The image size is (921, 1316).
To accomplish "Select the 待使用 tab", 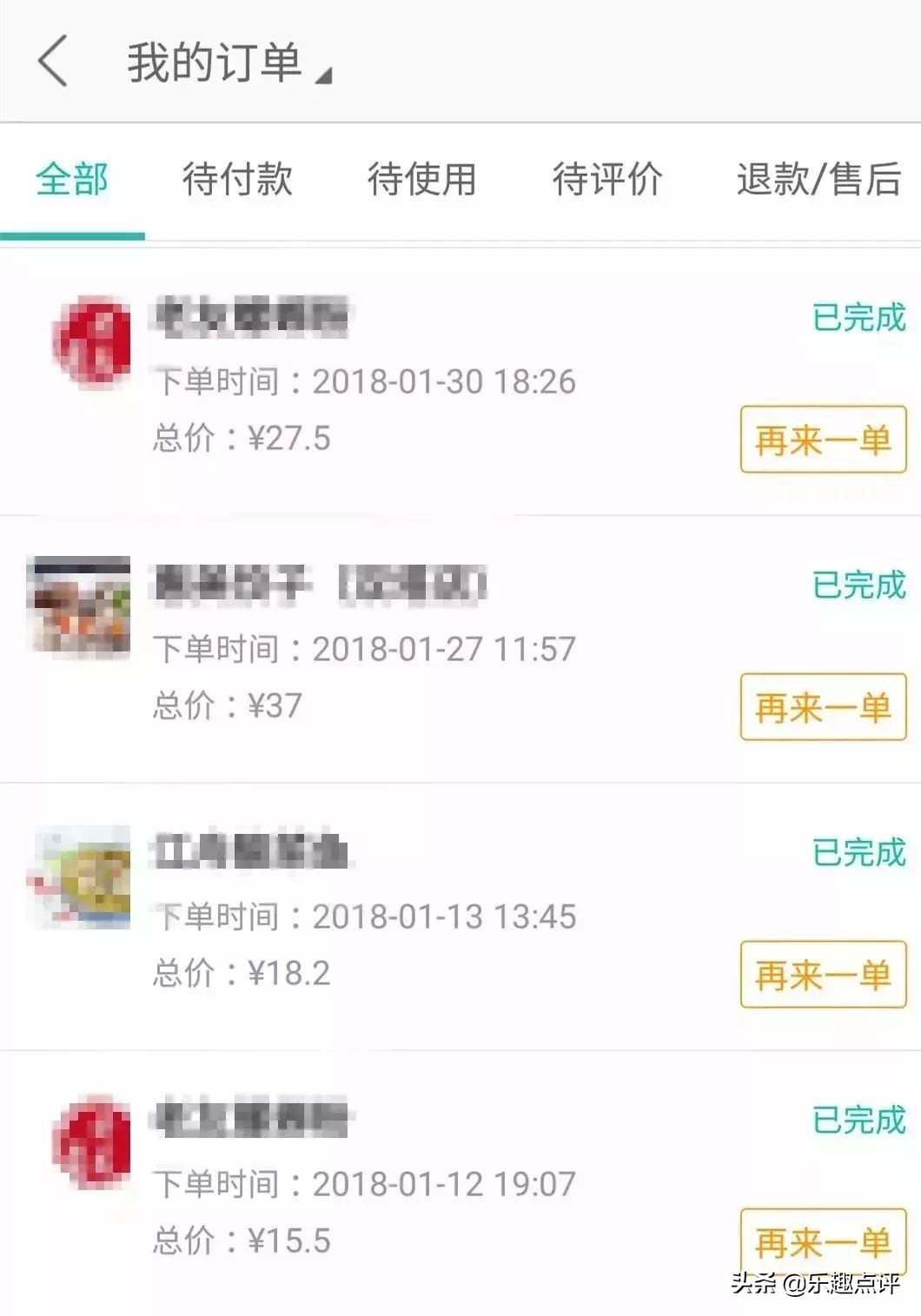I will pyautogui.click(x=423, y=178).
